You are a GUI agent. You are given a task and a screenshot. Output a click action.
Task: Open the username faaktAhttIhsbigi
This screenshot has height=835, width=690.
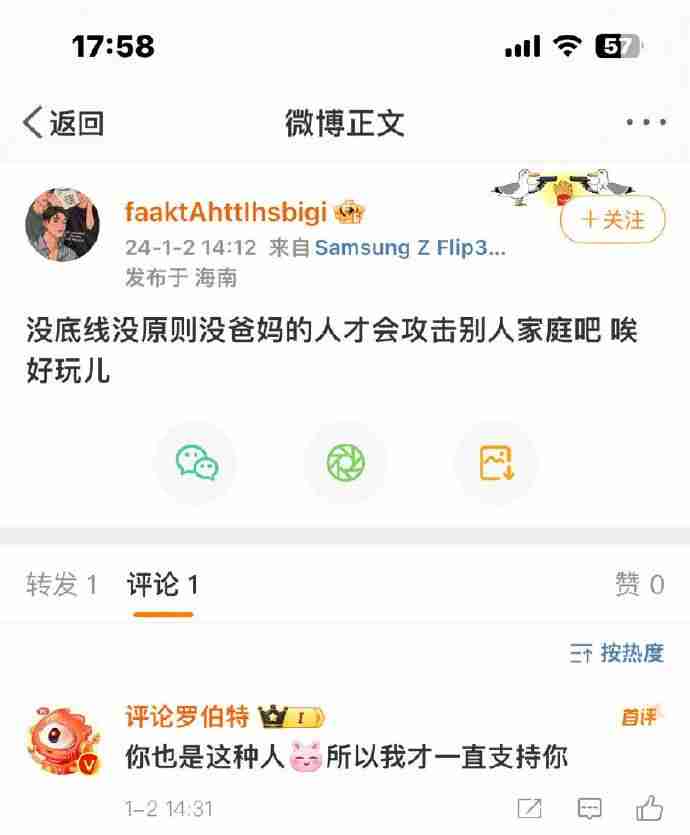pyautogui.click(x=226, y=212)
